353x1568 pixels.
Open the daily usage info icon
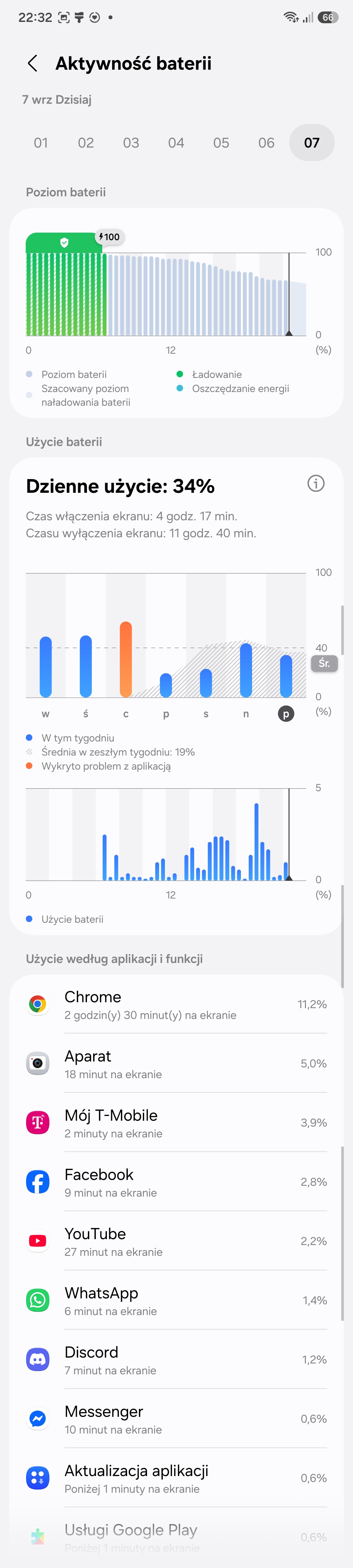pos(316,483)
